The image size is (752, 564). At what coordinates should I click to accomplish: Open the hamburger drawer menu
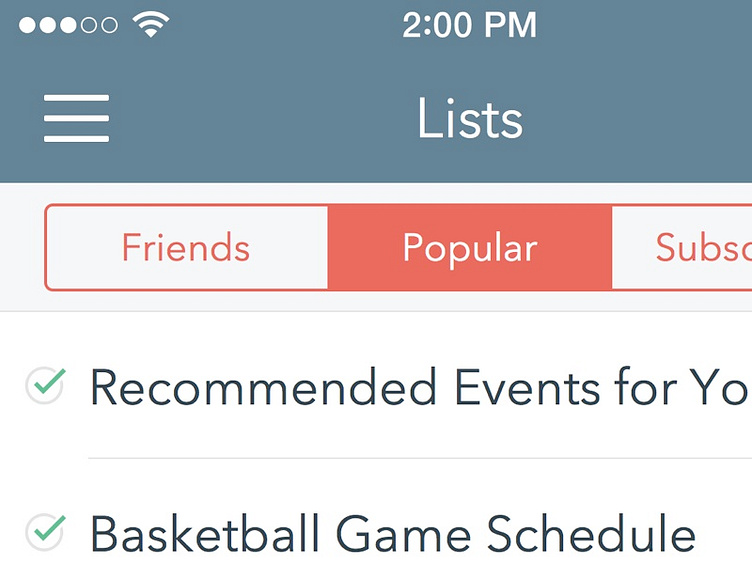click(x=76, y=118)
